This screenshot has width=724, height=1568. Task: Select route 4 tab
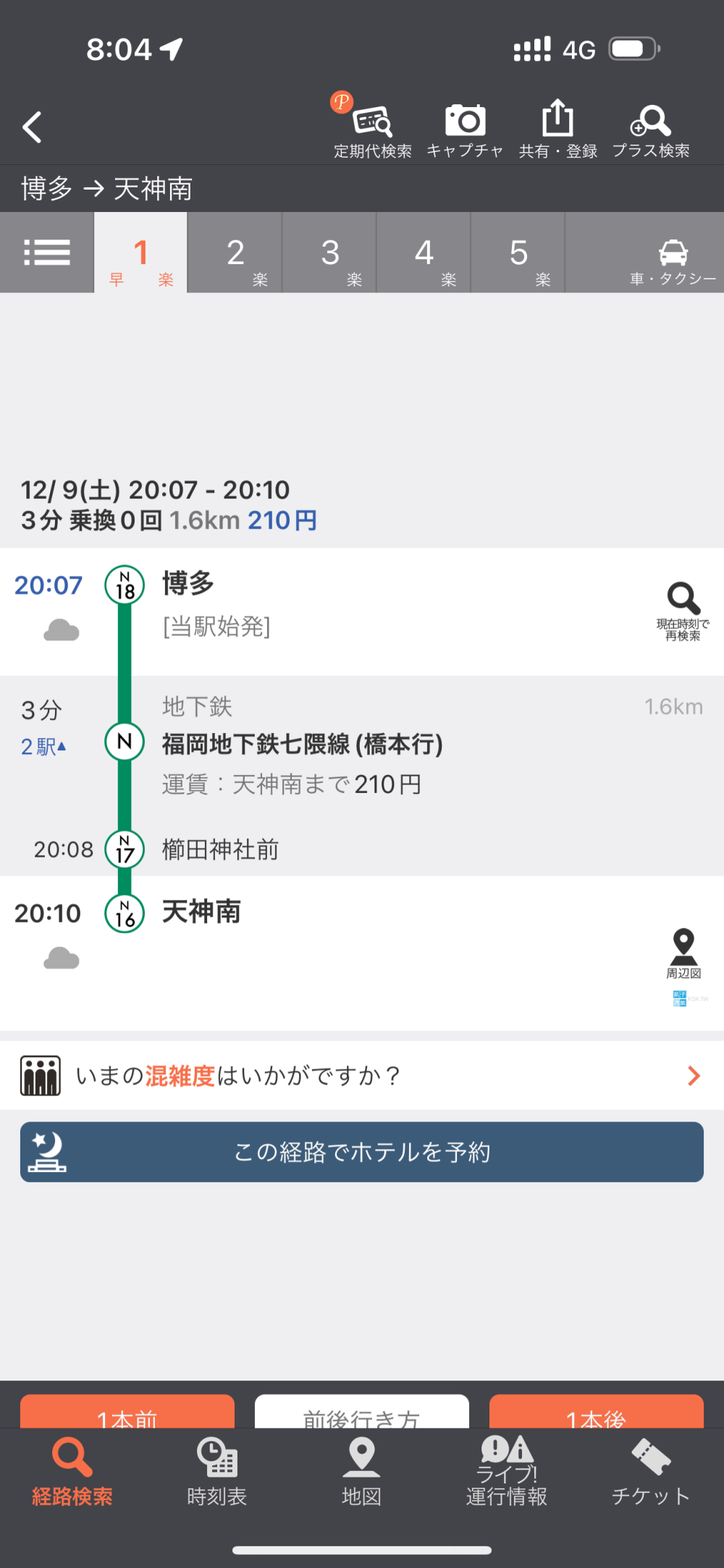424,254
